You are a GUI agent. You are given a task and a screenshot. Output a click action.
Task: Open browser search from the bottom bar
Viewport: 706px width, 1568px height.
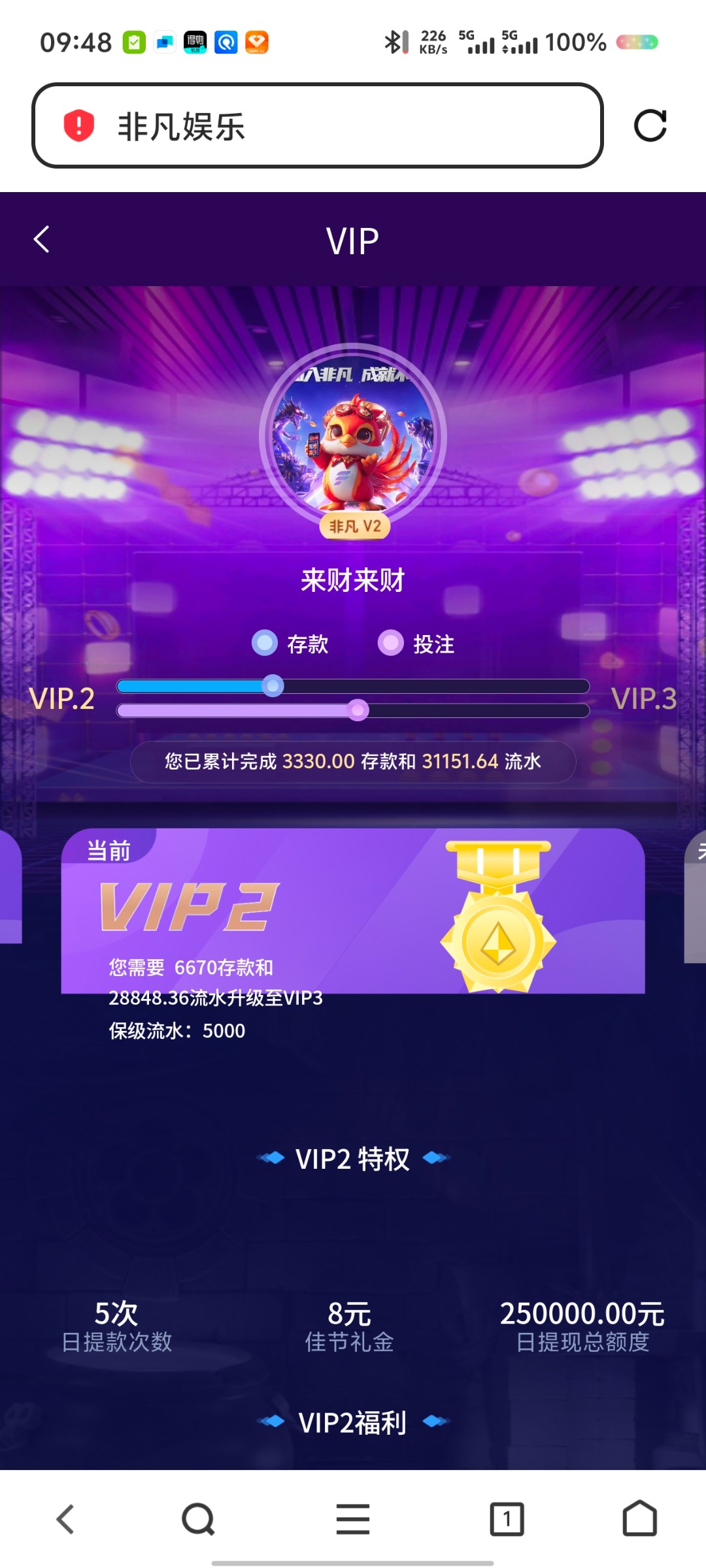(x=198, y=1519)
